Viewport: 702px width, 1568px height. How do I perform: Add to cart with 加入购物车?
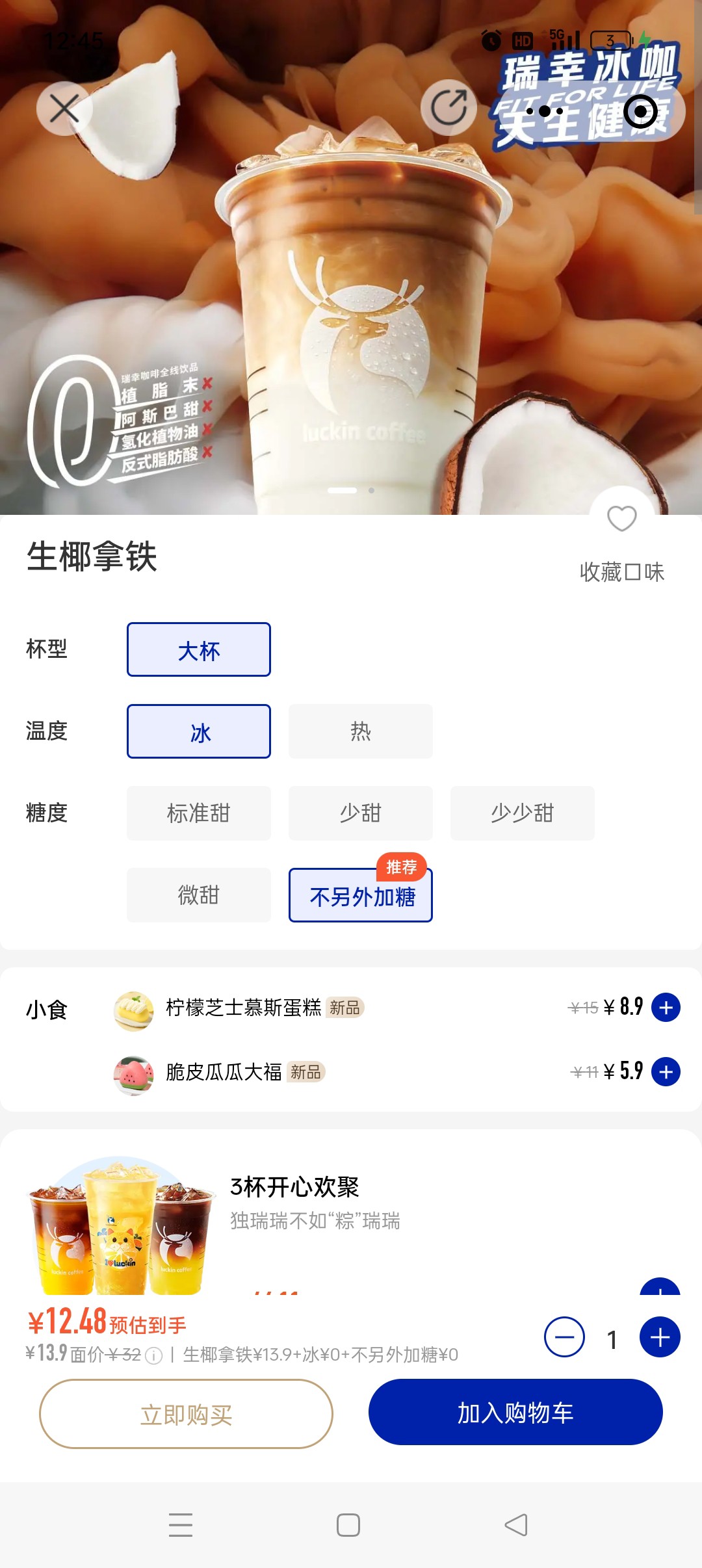[x=515, y=1413]
